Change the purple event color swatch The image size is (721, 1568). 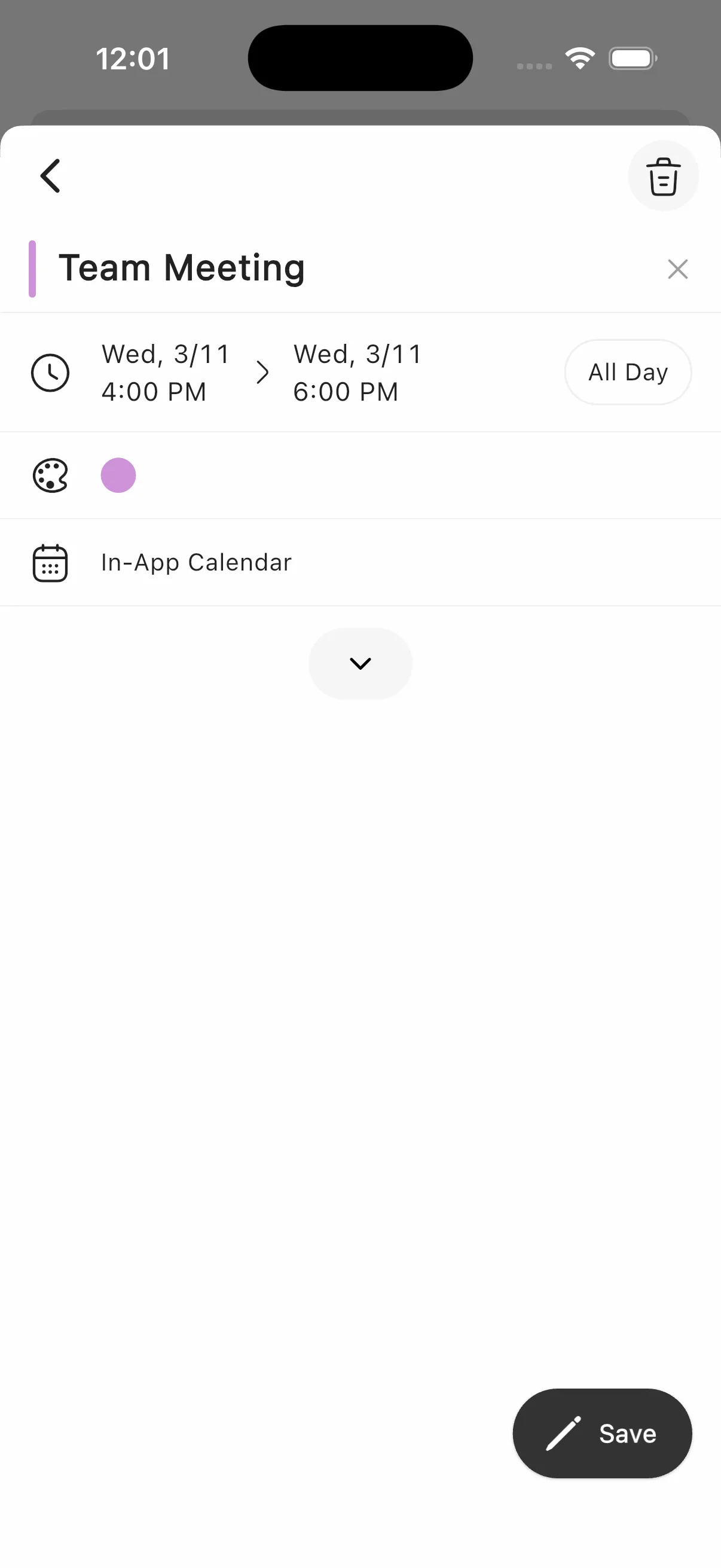click(118, 475)
